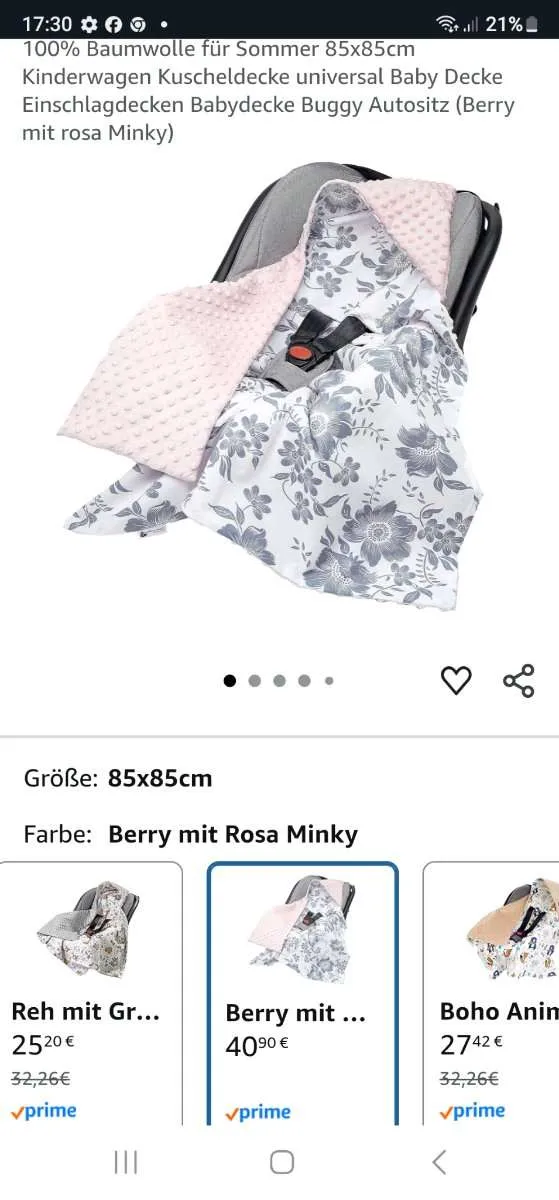The width and height of the screenshot is (559, 1200).
Task: Select the Reh mit Gr... color variant
Action: pos(91,994)
